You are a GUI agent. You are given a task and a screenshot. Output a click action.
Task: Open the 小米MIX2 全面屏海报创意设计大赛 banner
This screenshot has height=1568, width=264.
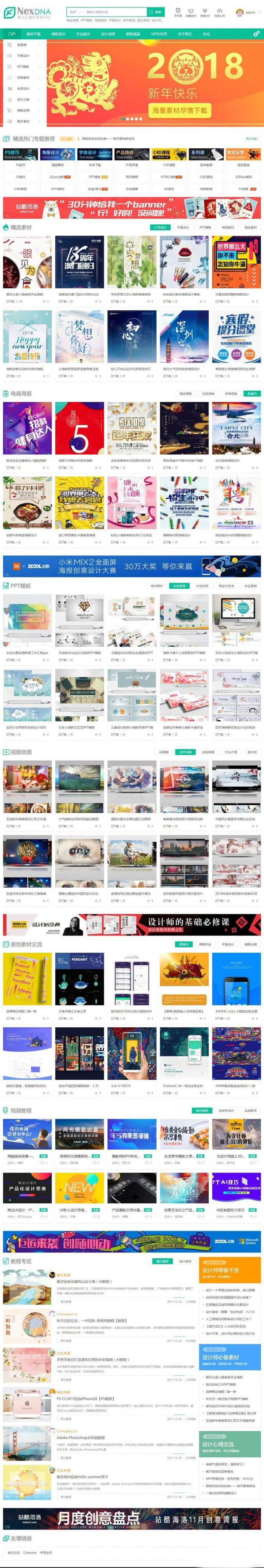click(x=132, y=565)
